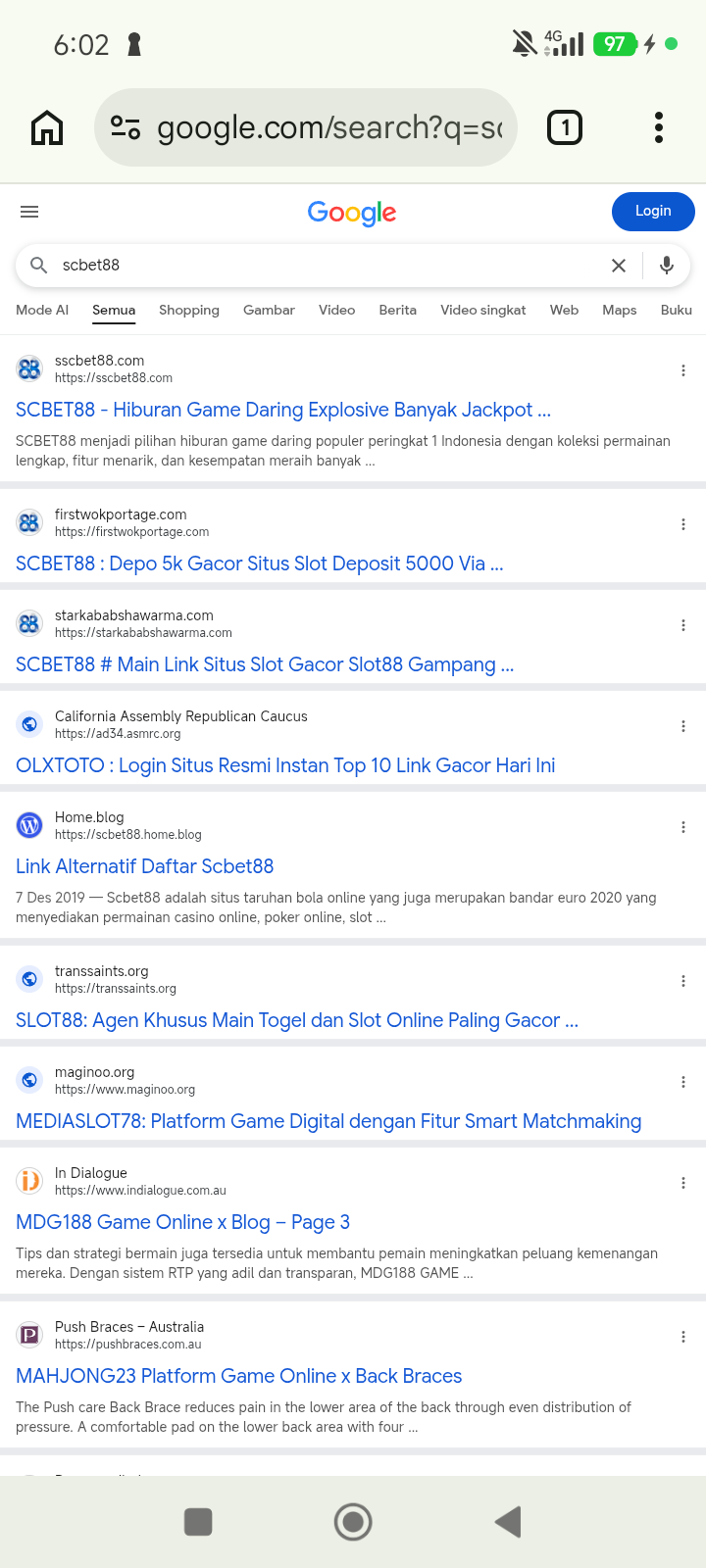
Task: Select the Berita tab
Action: (x=397, y=310)
